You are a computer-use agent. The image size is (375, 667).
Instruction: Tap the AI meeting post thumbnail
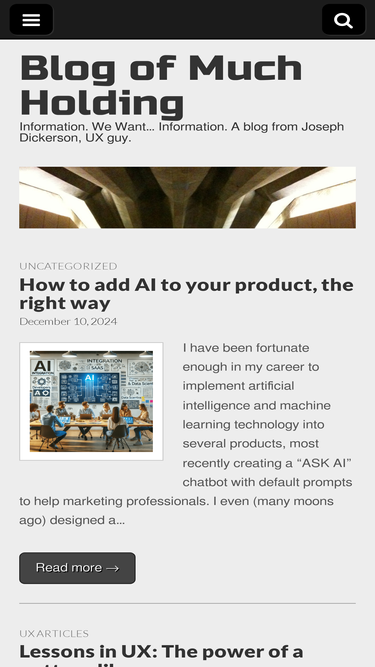coord(91,401)
